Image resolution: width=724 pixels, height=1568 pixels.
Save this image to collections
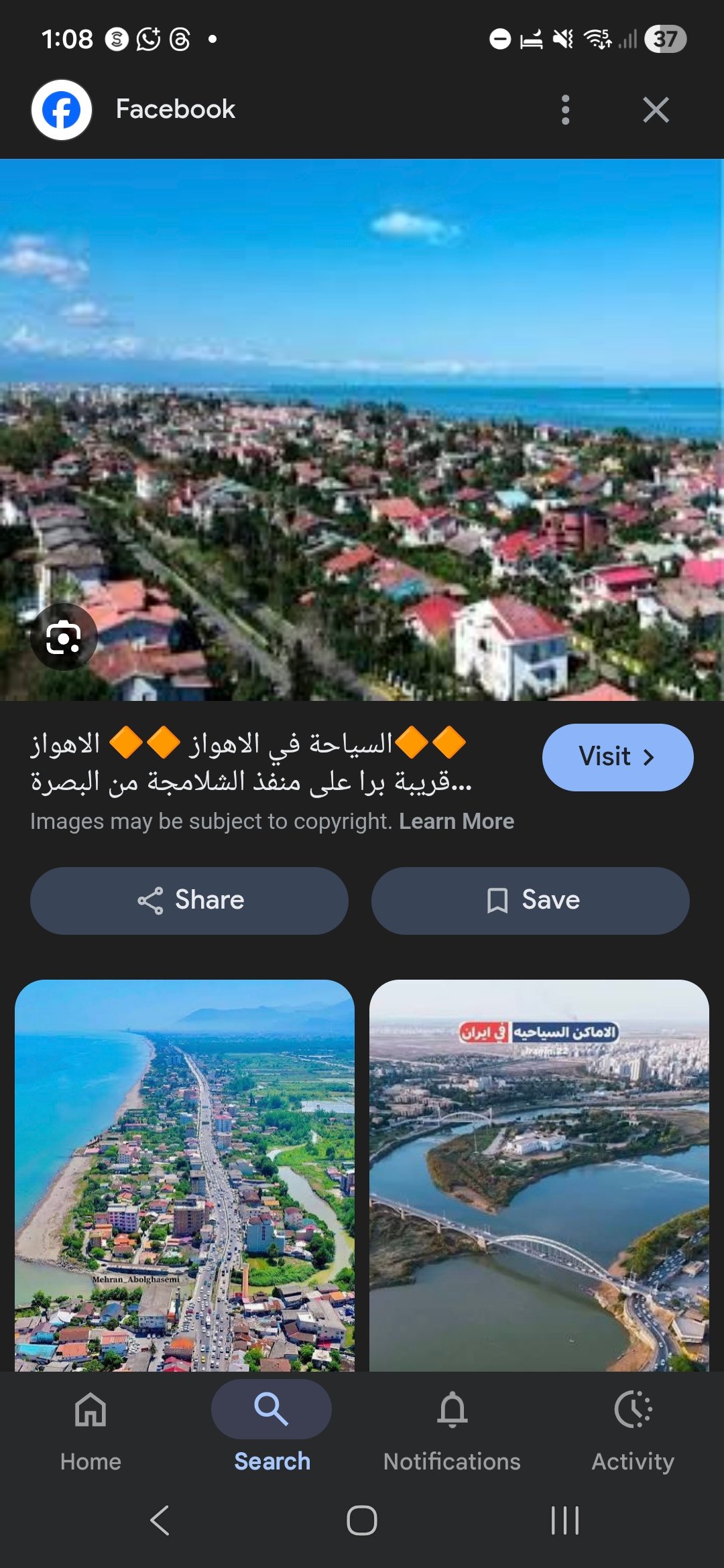coord(530,901)
